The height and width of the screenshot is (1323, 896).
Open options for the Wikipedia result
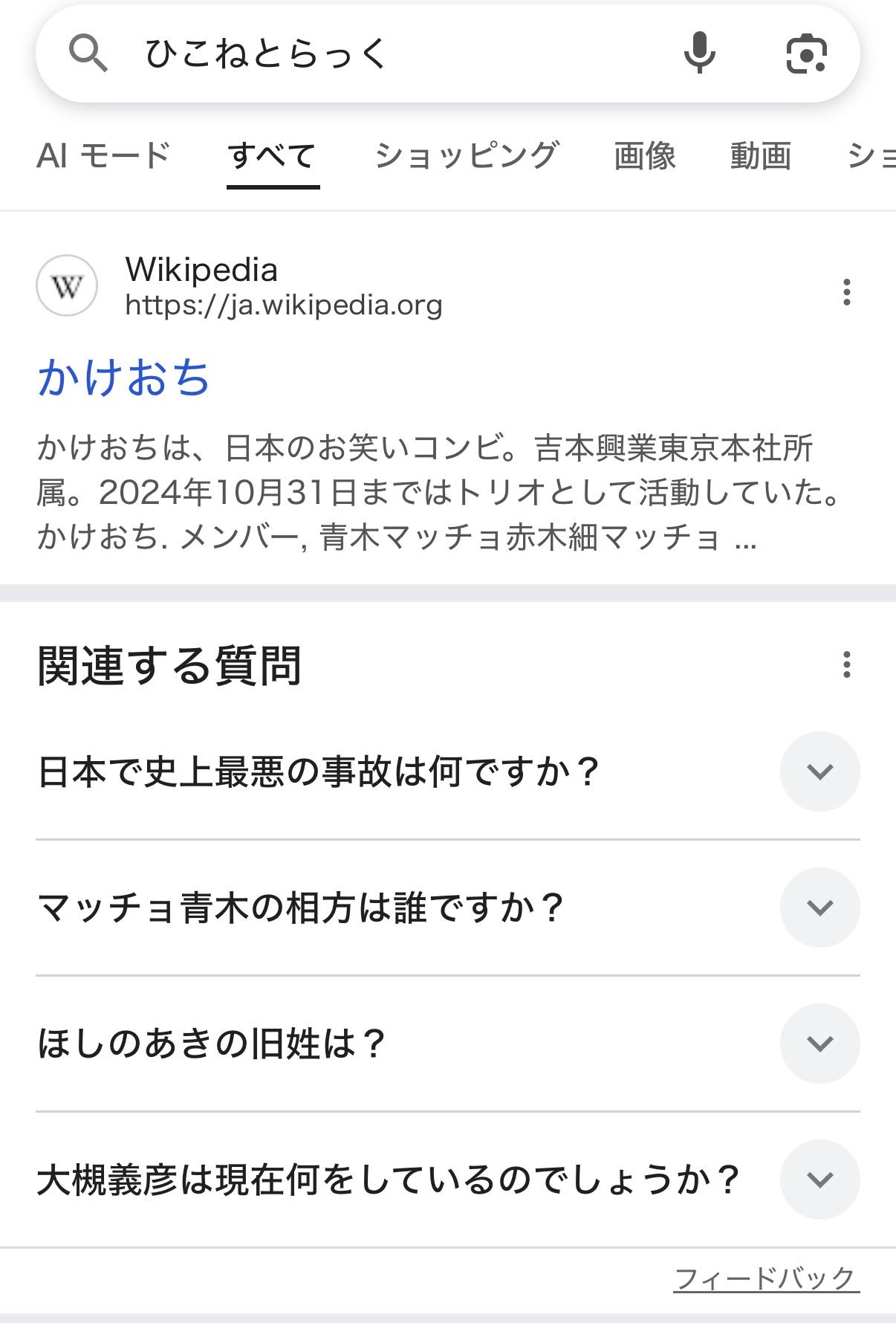click(x=846, y=292)
